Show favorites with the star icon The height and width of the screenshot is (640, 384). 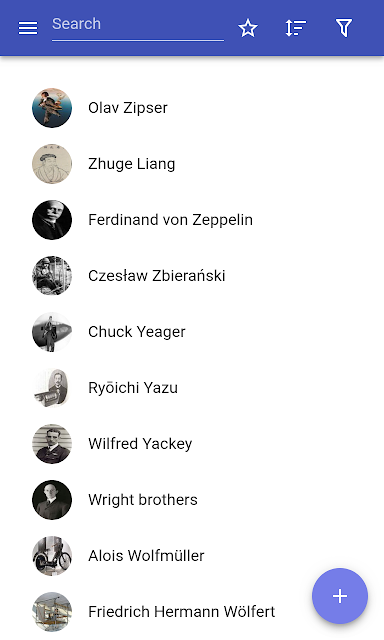coord(248,28)
